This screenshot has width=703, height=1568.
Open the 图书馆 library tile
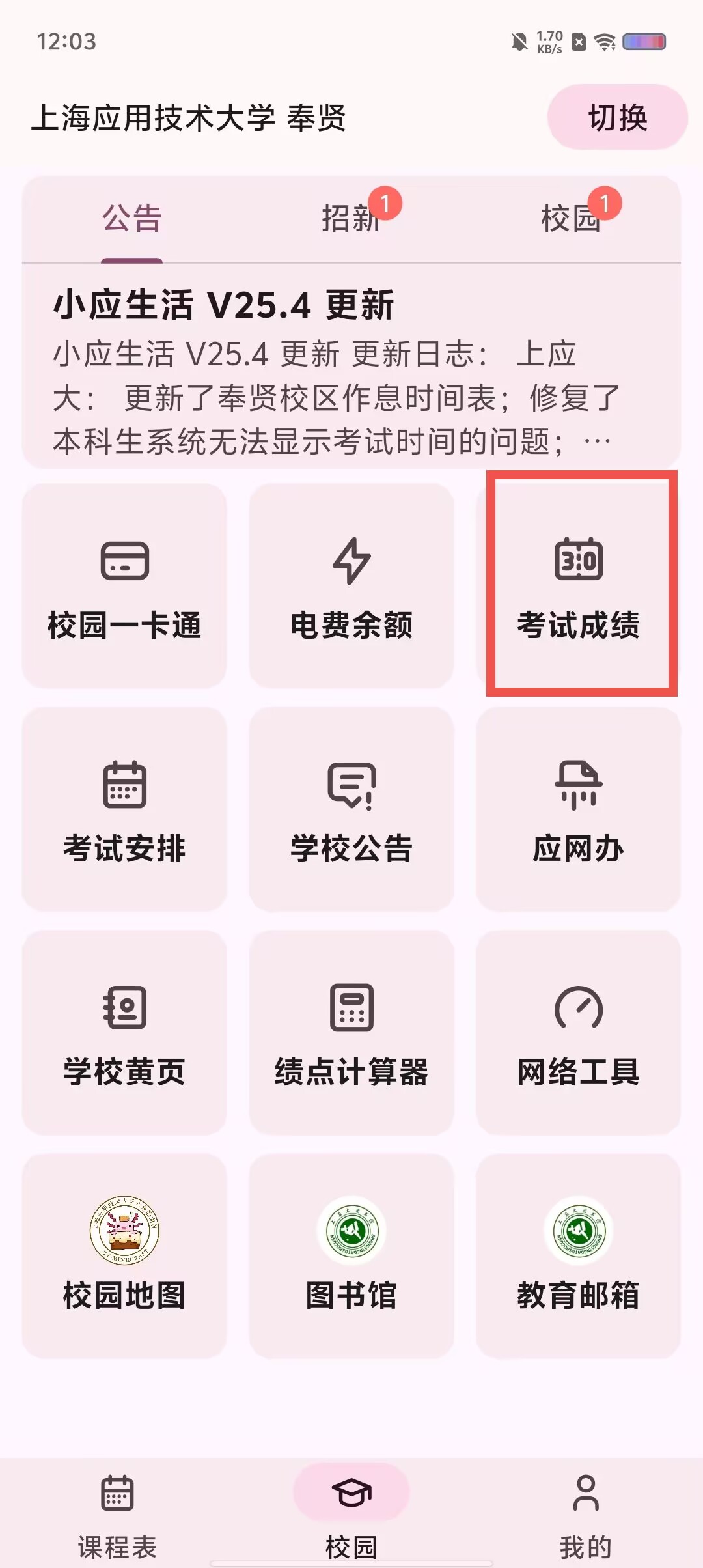351,1256
